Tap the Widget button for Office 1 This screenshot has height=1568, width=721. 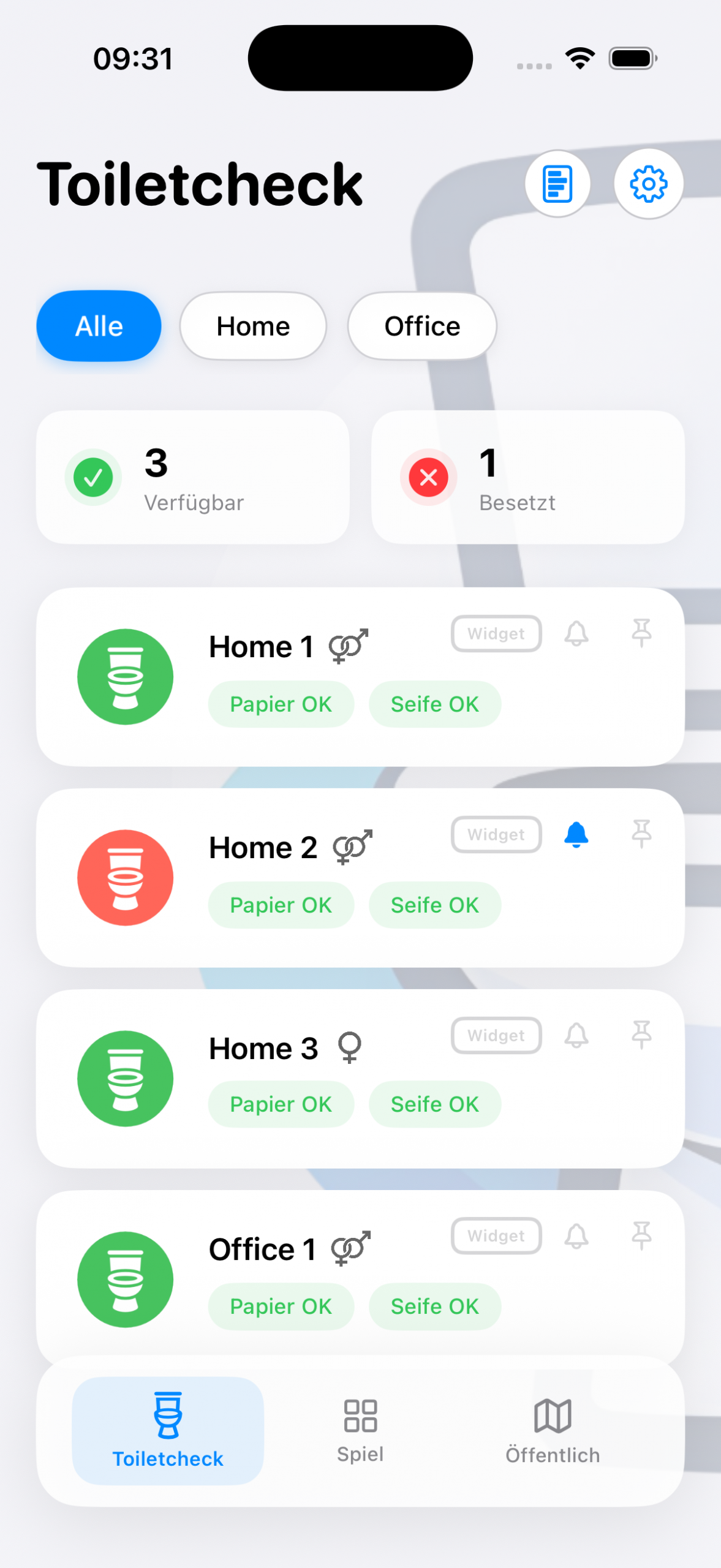click(x=496, y=1236)
